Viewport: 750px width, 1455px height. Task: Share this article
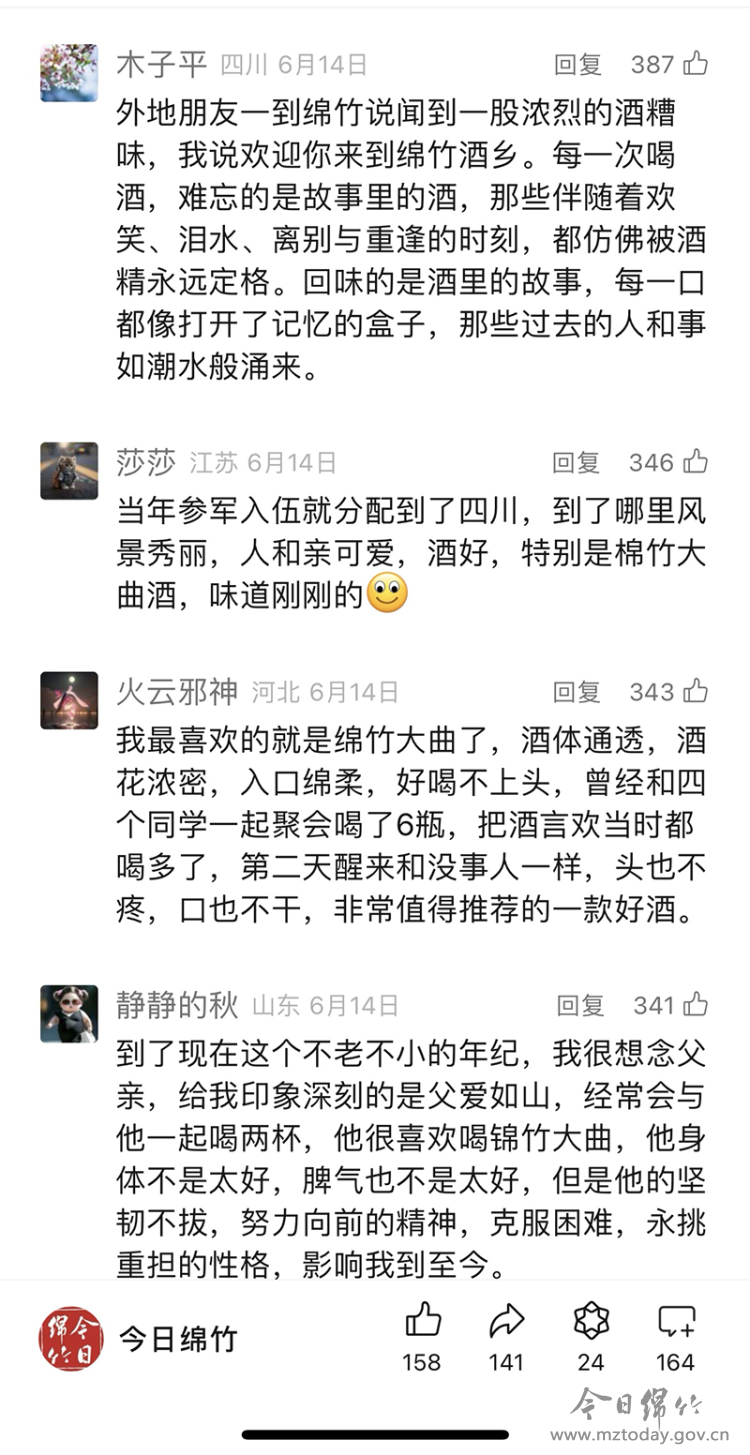pyautogui.click(x=506, y=1322)
